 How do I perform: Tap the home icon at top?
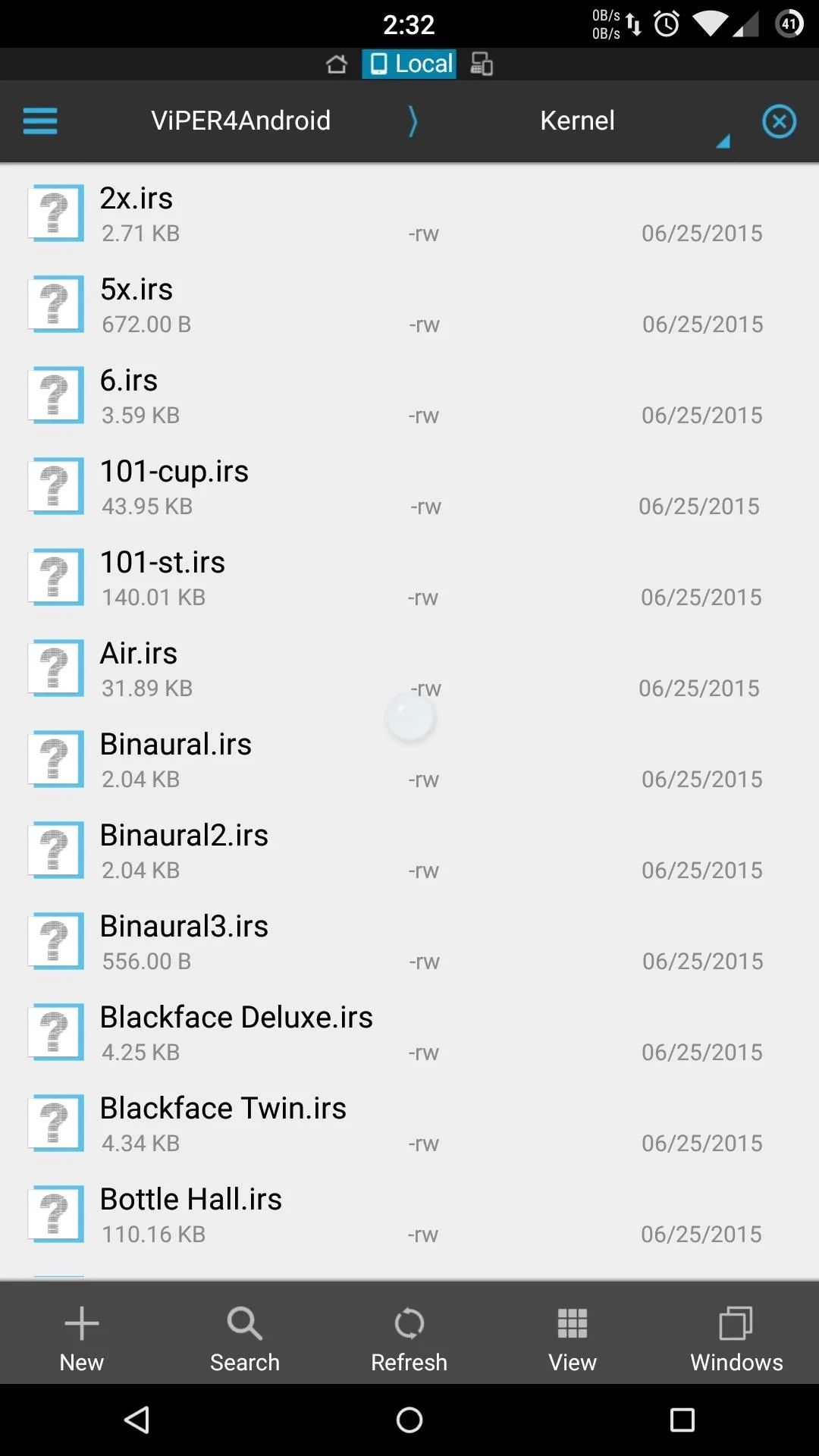[x=337, y=64]
